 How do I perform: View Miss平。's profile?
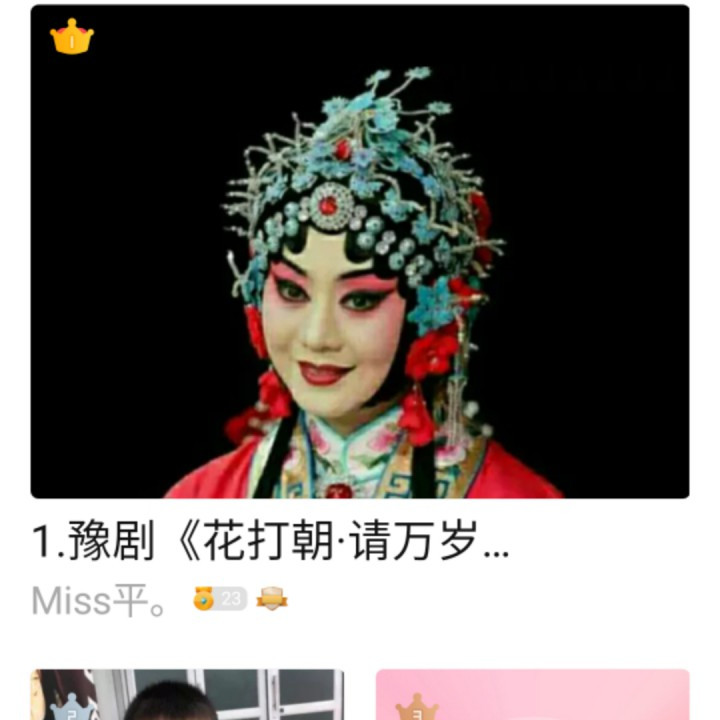[x=98, y=600]
